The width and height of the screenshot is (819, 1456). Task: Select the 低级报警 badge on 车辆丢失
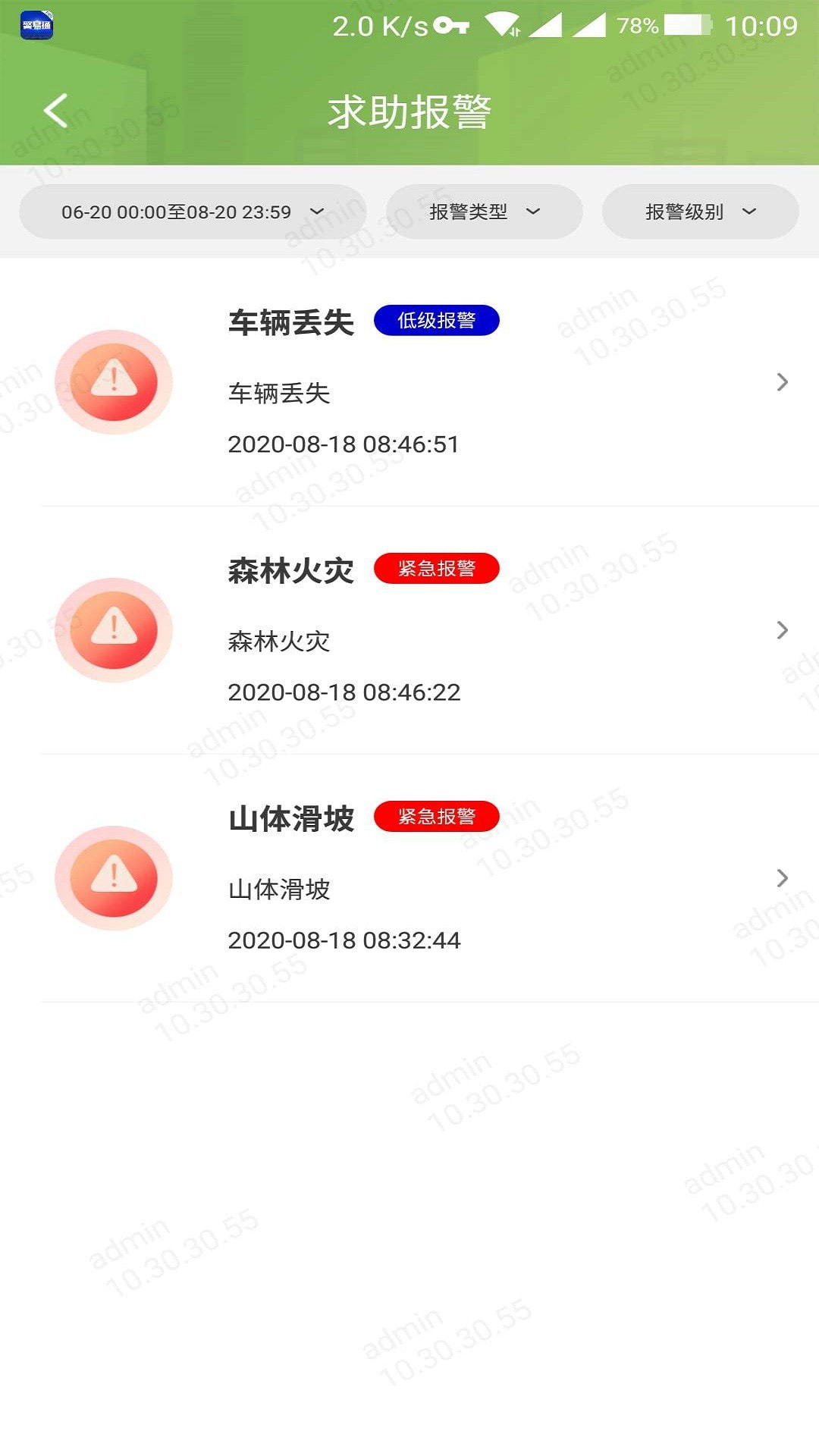438,321
